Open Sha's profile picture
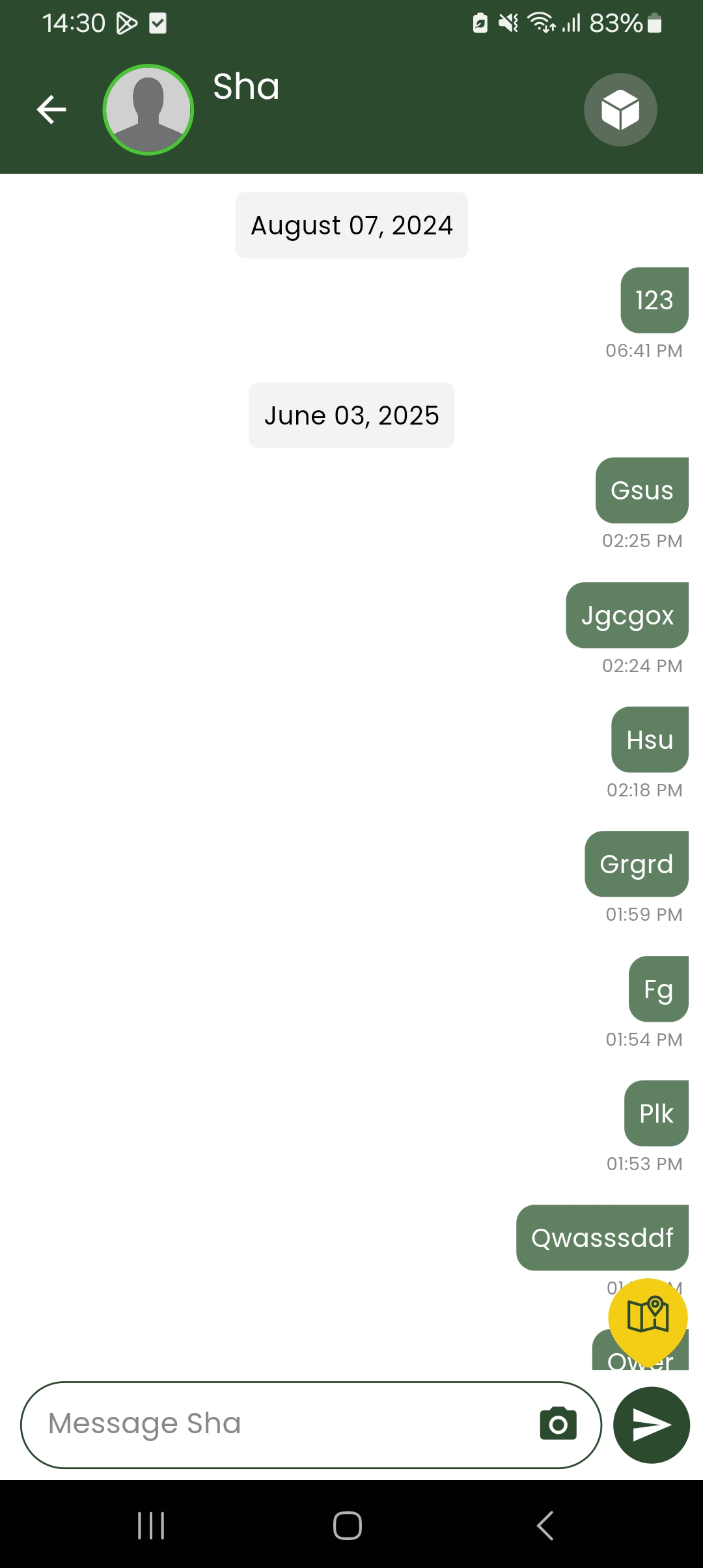 pyautogui.click(x=148, y=109)
